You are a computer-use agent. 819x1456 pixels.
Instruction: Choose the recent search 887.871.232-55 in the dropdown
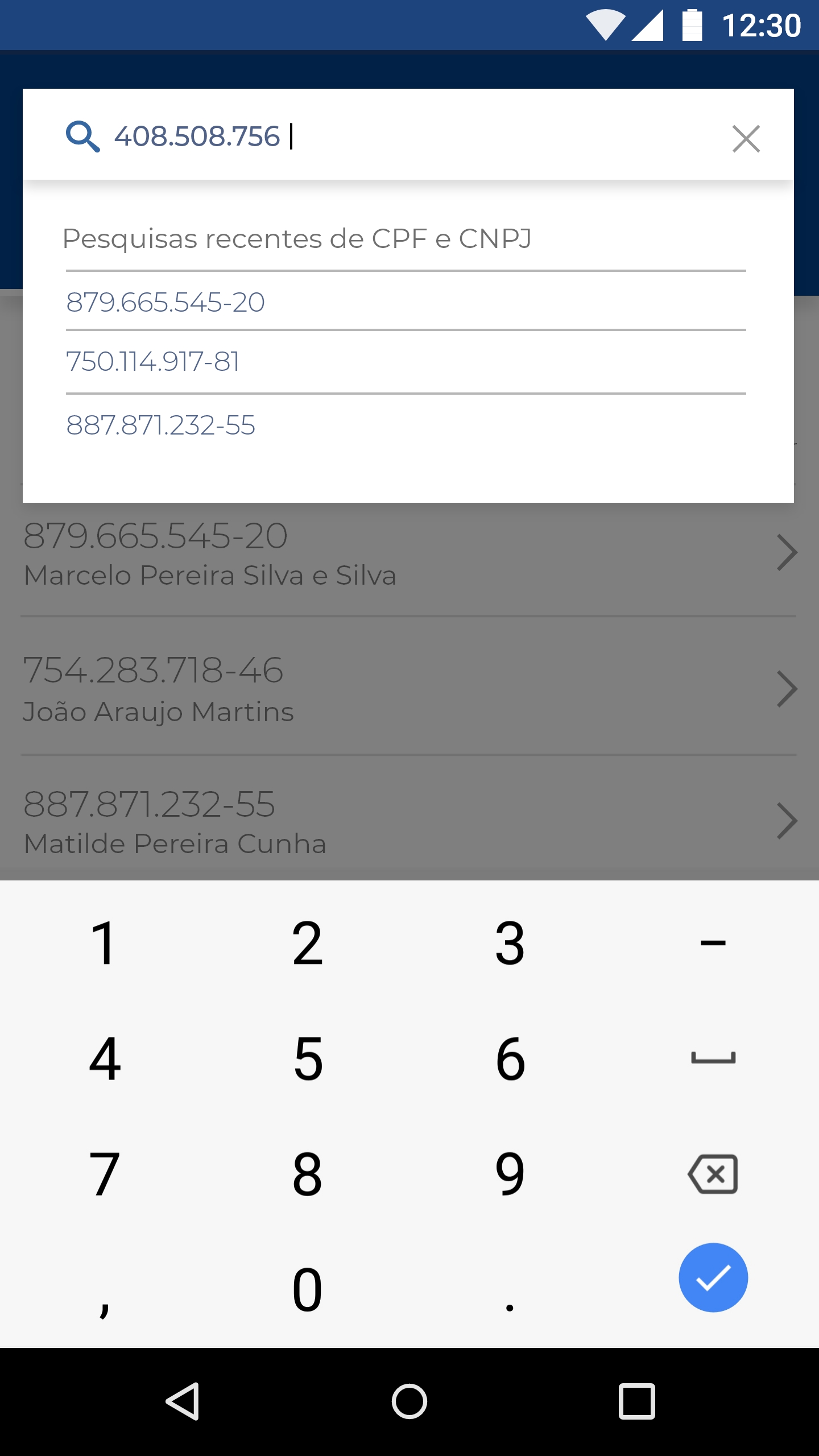pyautogui.click(x=406, y=425)
